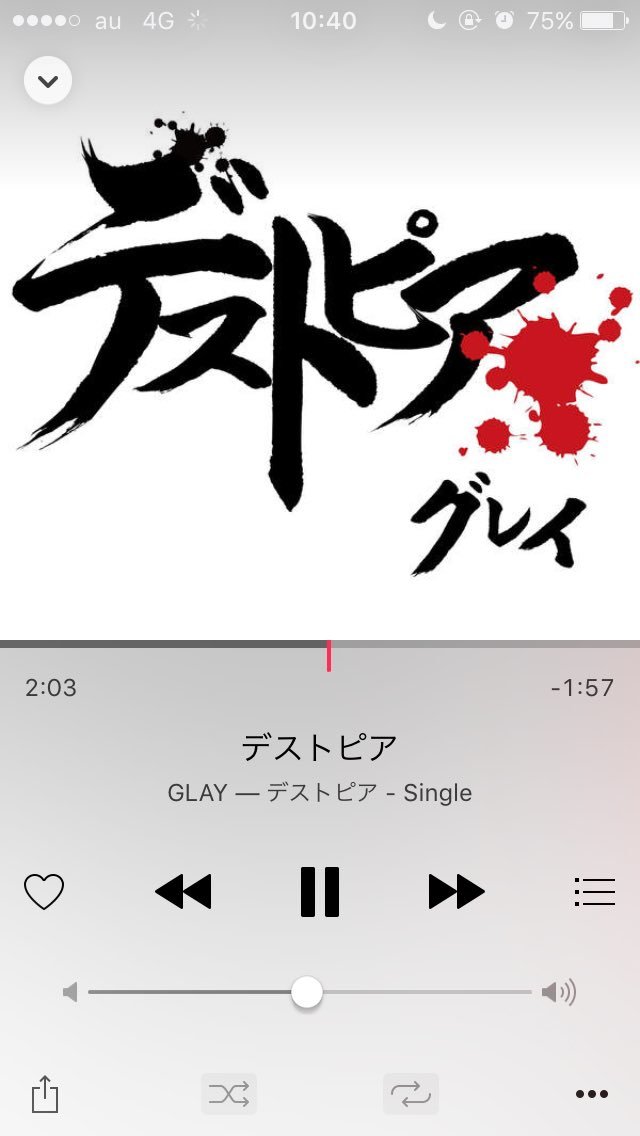
Task: Toggle shuffle mode
Action: pyautogui.click(x=229, y=1094)
